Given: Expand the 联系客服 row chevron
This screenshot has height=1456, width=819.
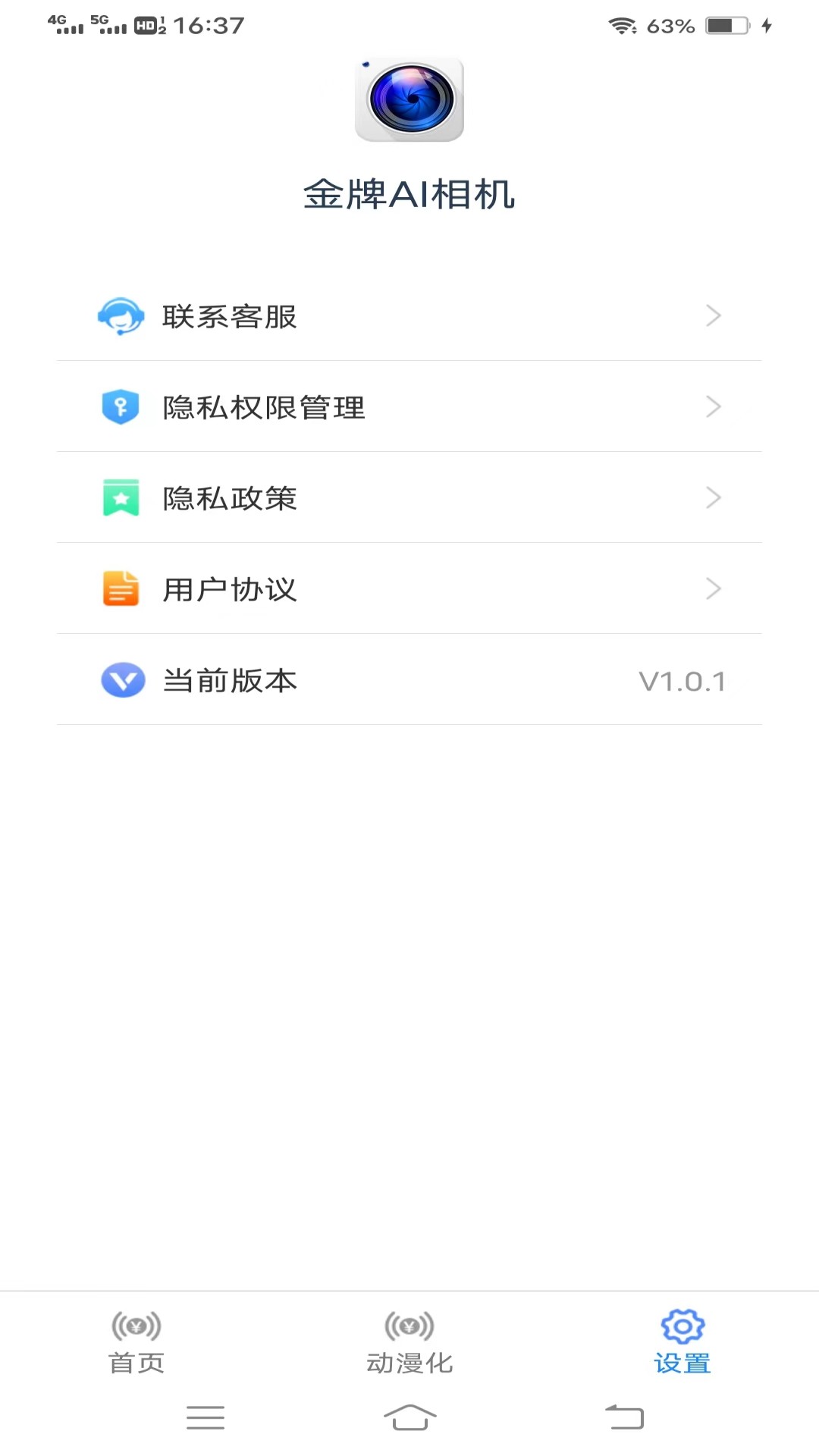Looking at the screenshot, I should click(x=712, y=315).
